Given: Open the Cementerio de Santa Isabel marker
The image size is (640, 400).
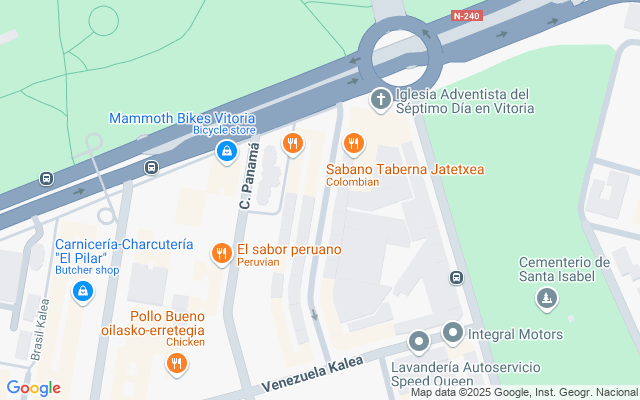Looking at the screenshot, I should tap(546, 298).
